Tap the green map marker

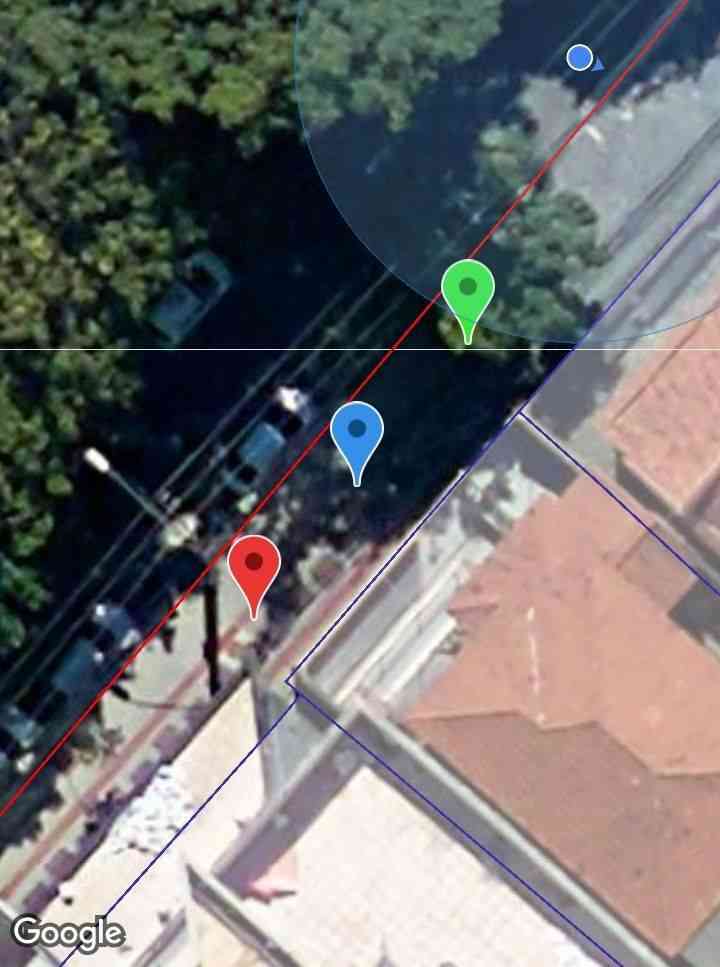[467, 291]
